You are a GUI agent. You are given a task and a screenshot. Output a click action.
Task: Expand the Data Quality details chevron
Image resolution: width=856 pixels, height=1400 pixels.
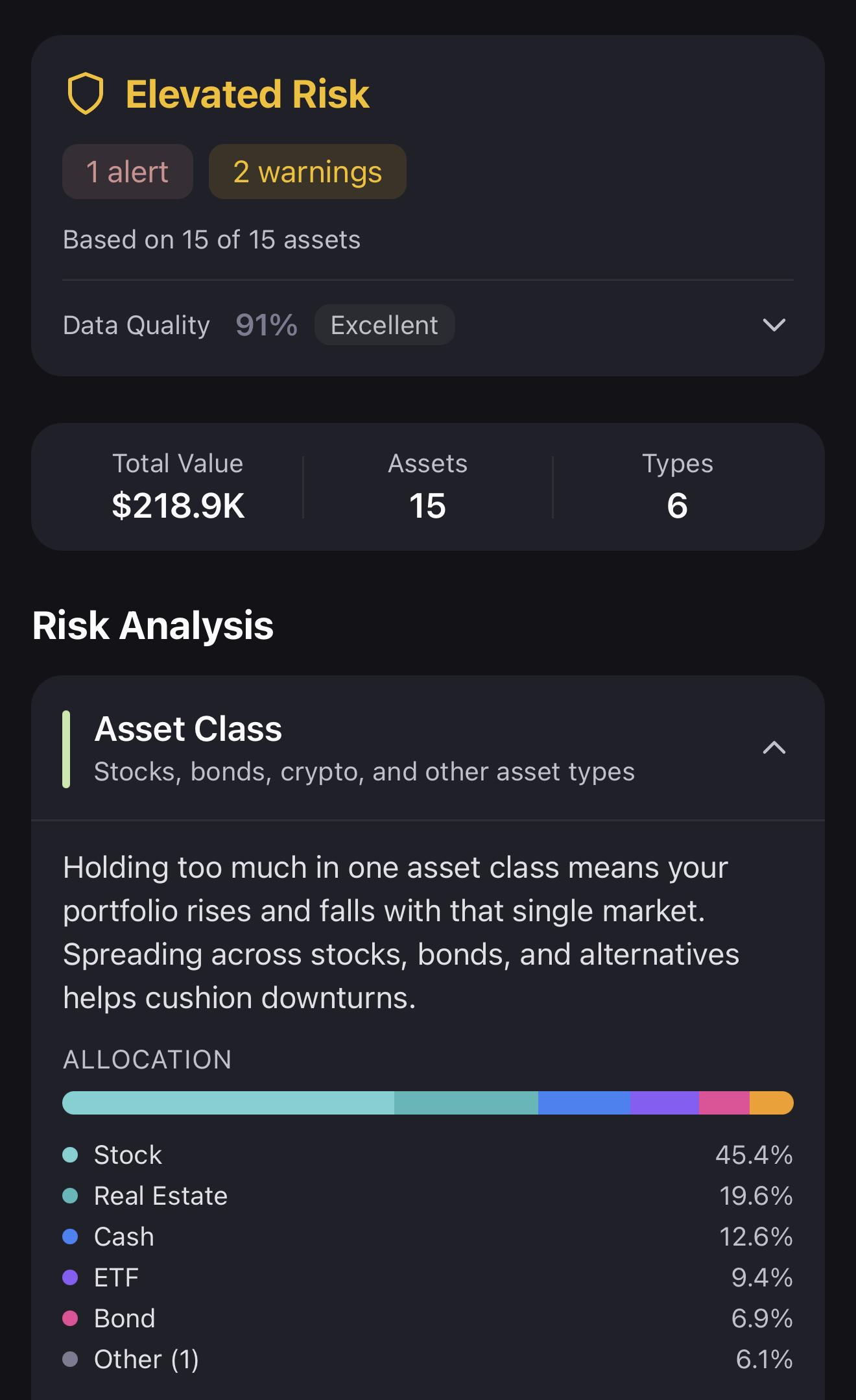coord(774,326)
